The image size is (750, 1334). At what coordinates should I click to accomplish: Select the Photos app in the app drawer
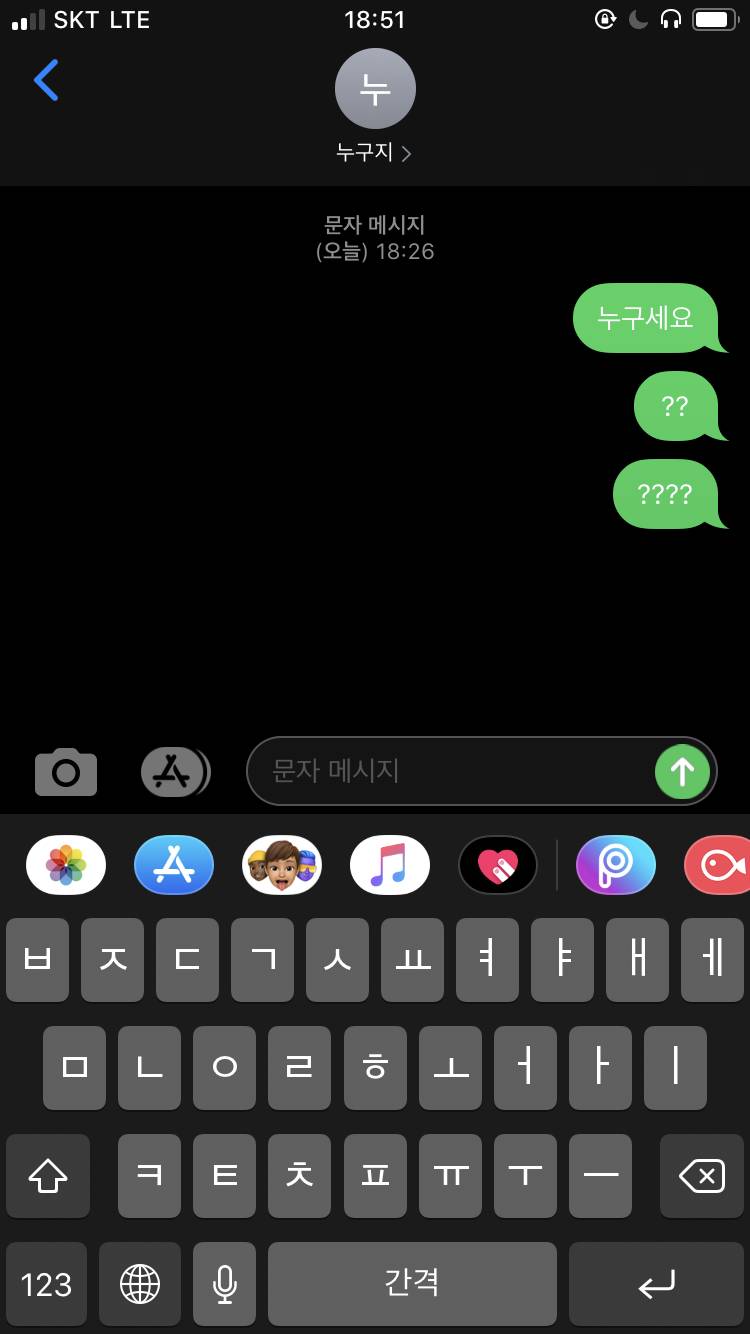pyautogui.click(x=66, y=865)
